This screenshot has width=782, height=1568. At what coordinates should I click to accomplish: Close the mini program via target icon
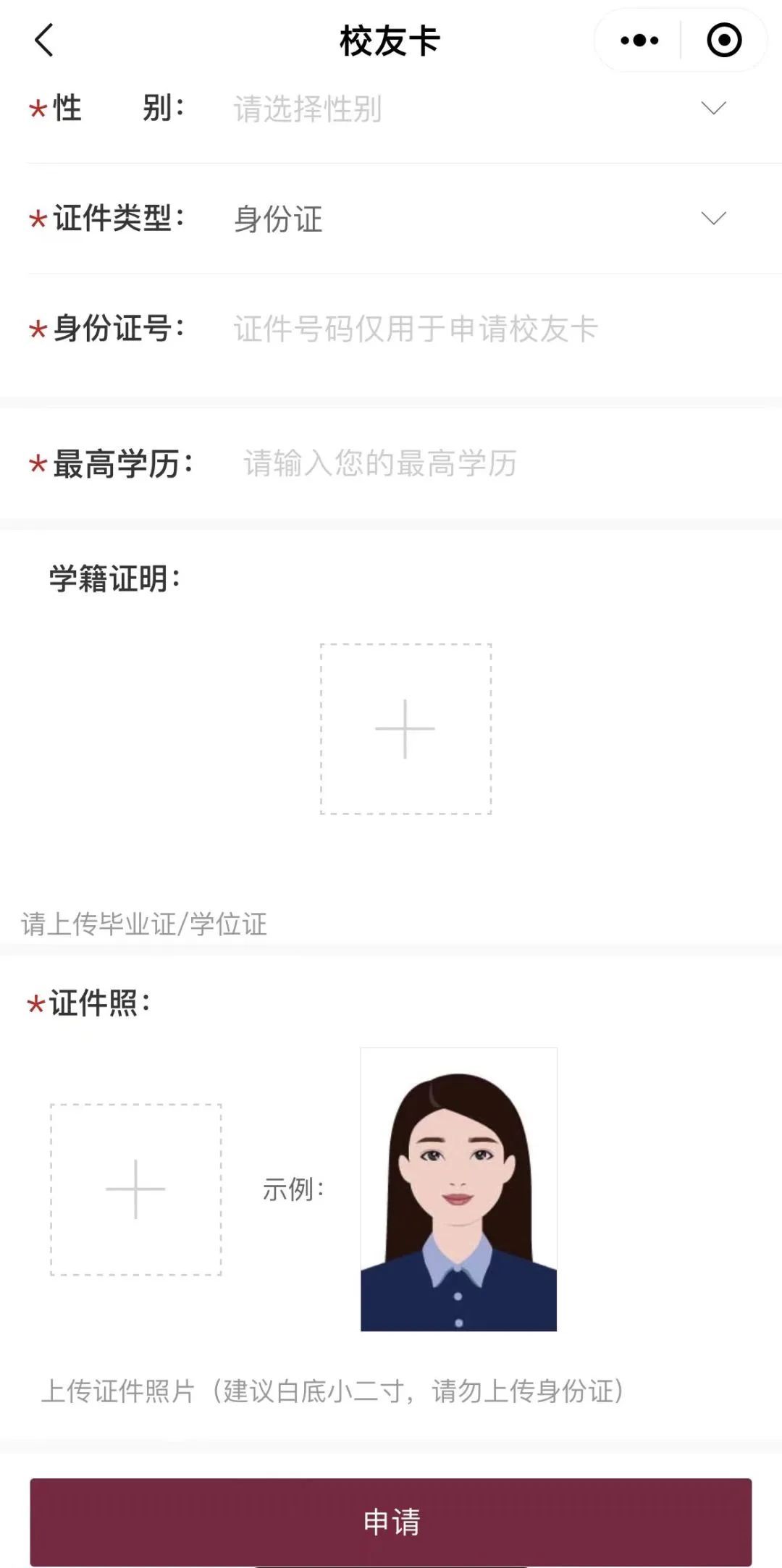coord(723,41)
